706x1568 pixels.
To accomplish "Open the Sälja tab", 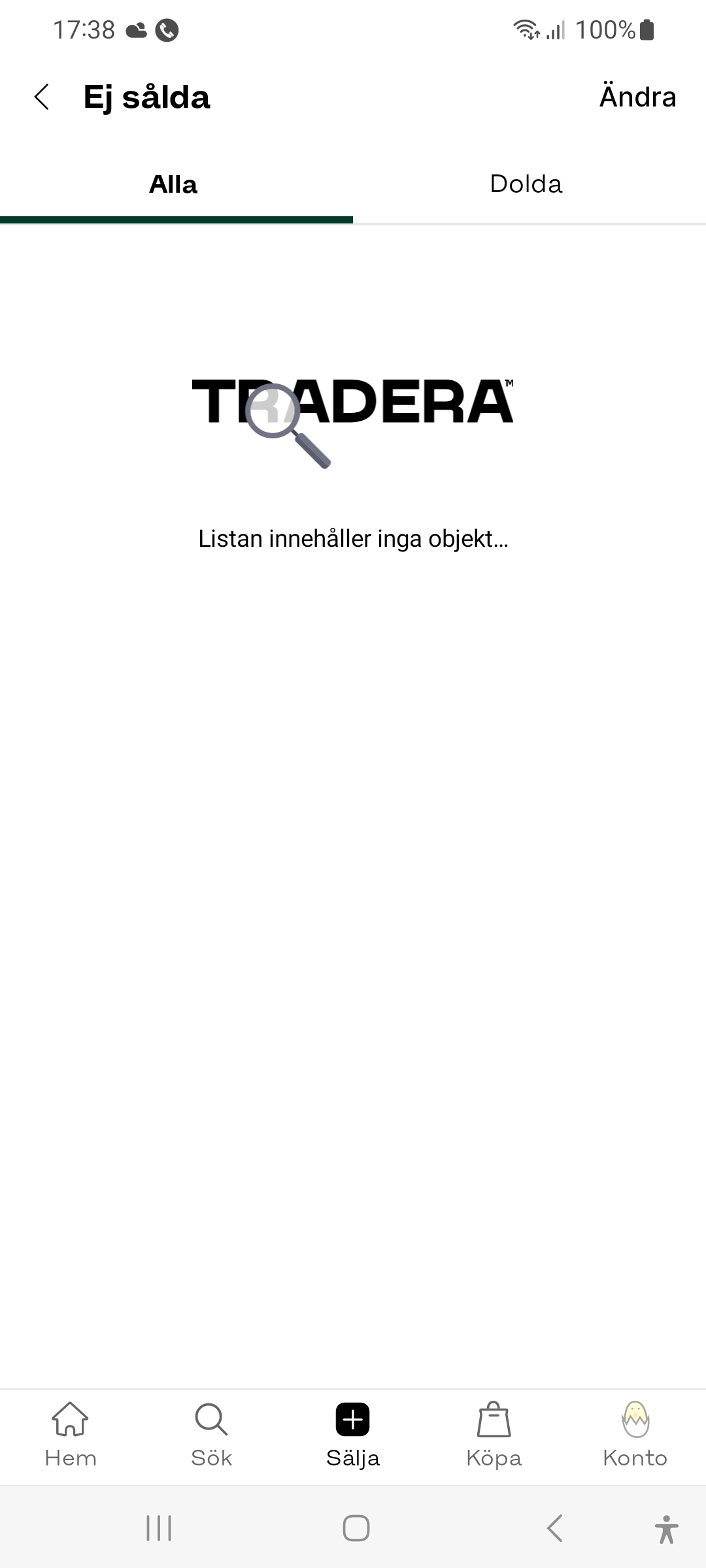I will [x=353, y=1435].
